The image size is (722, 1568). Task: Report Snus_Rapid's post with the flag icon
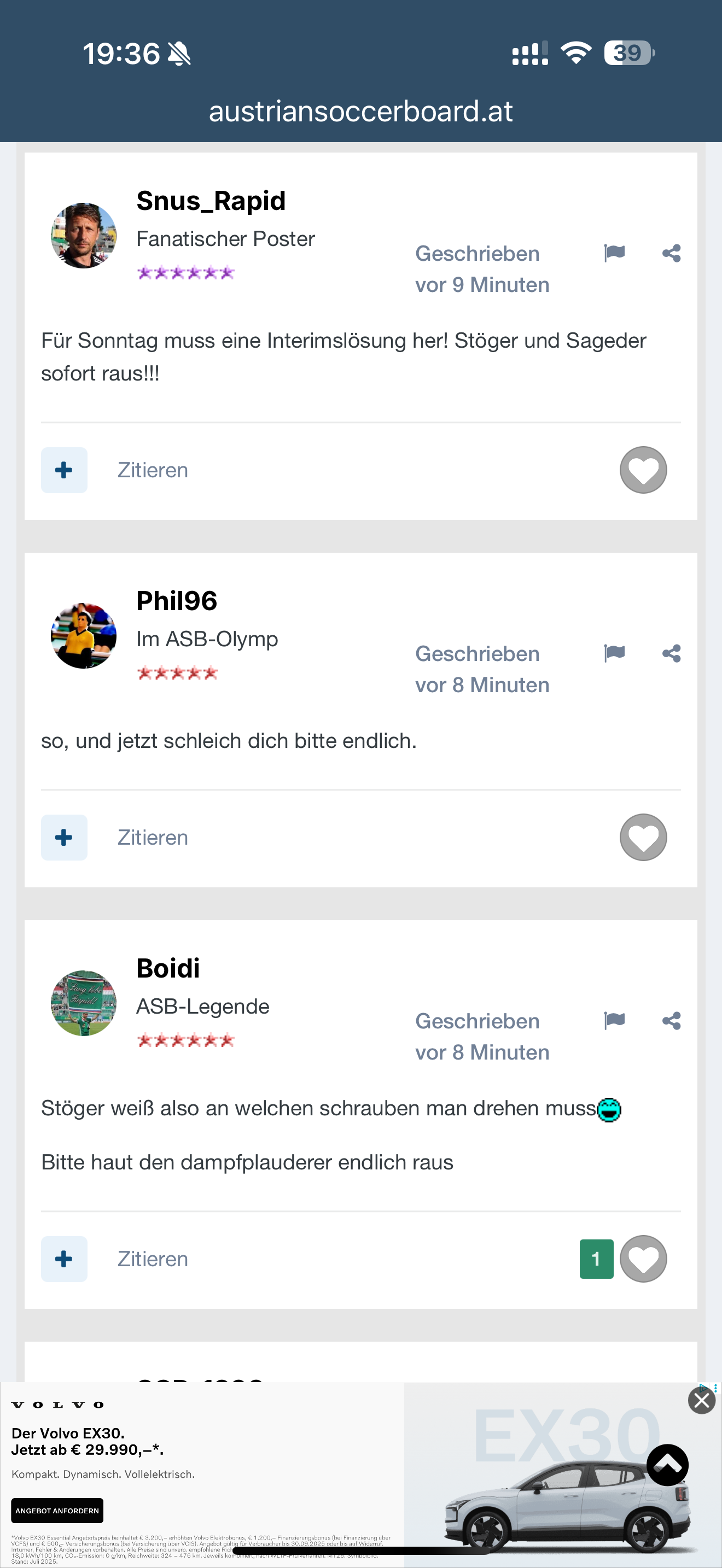614,253
